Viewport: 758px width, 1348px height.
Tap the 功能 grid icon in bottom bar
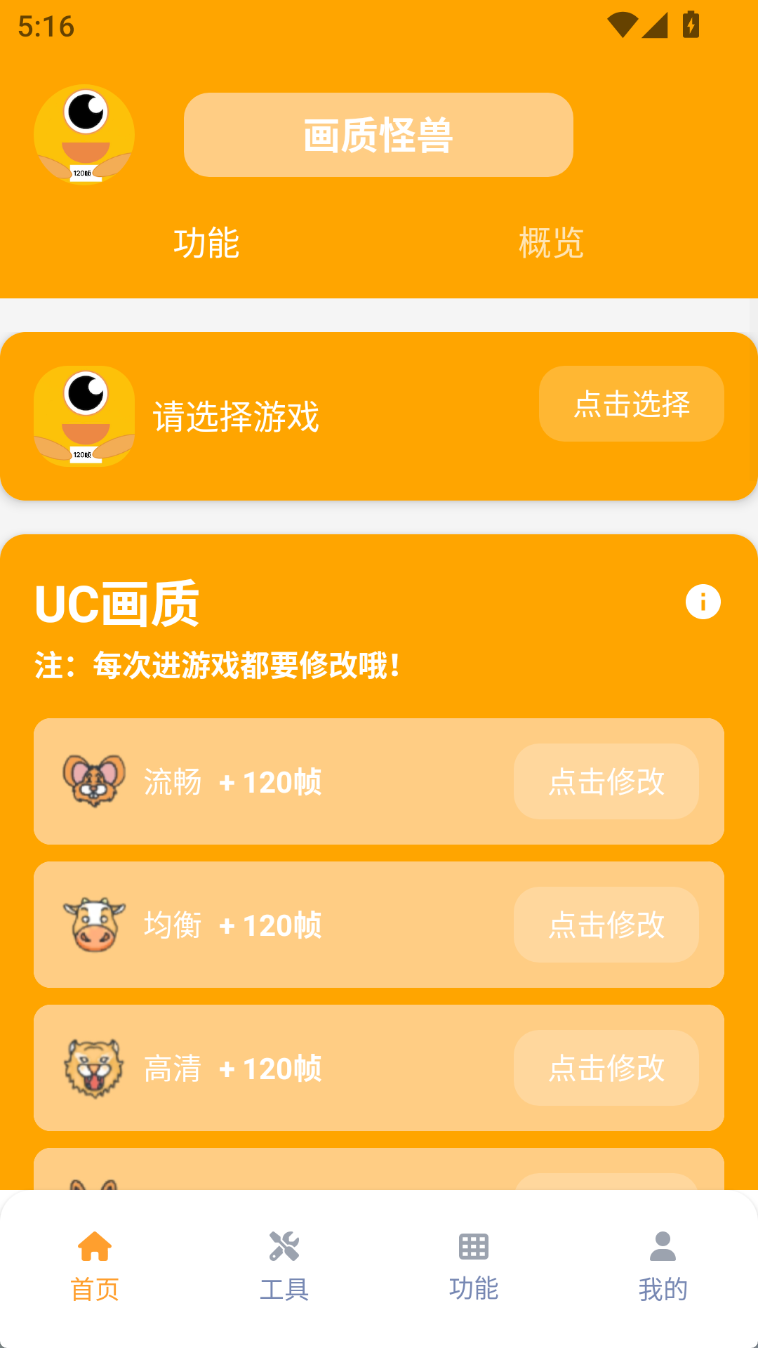pyautogui.click(x=472, y=1247)
